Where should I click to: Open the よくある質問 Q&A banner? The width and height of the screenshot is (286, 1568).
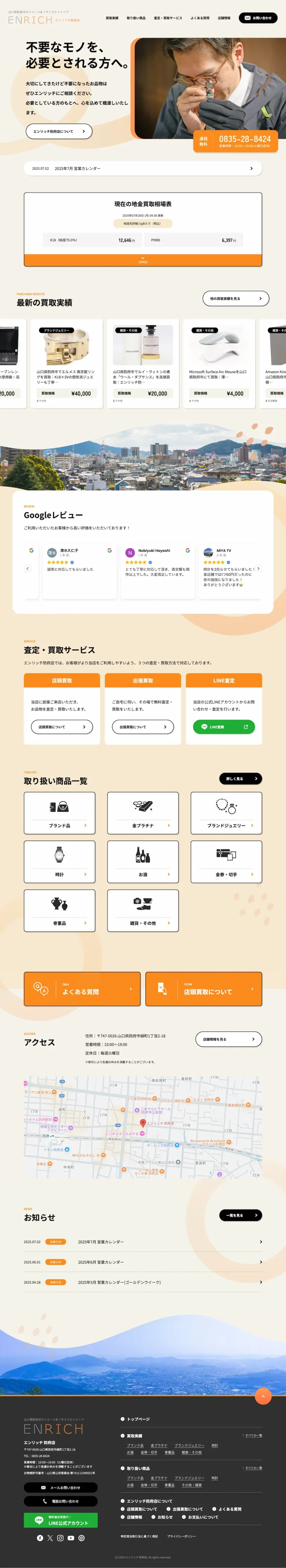pos(82,989)
